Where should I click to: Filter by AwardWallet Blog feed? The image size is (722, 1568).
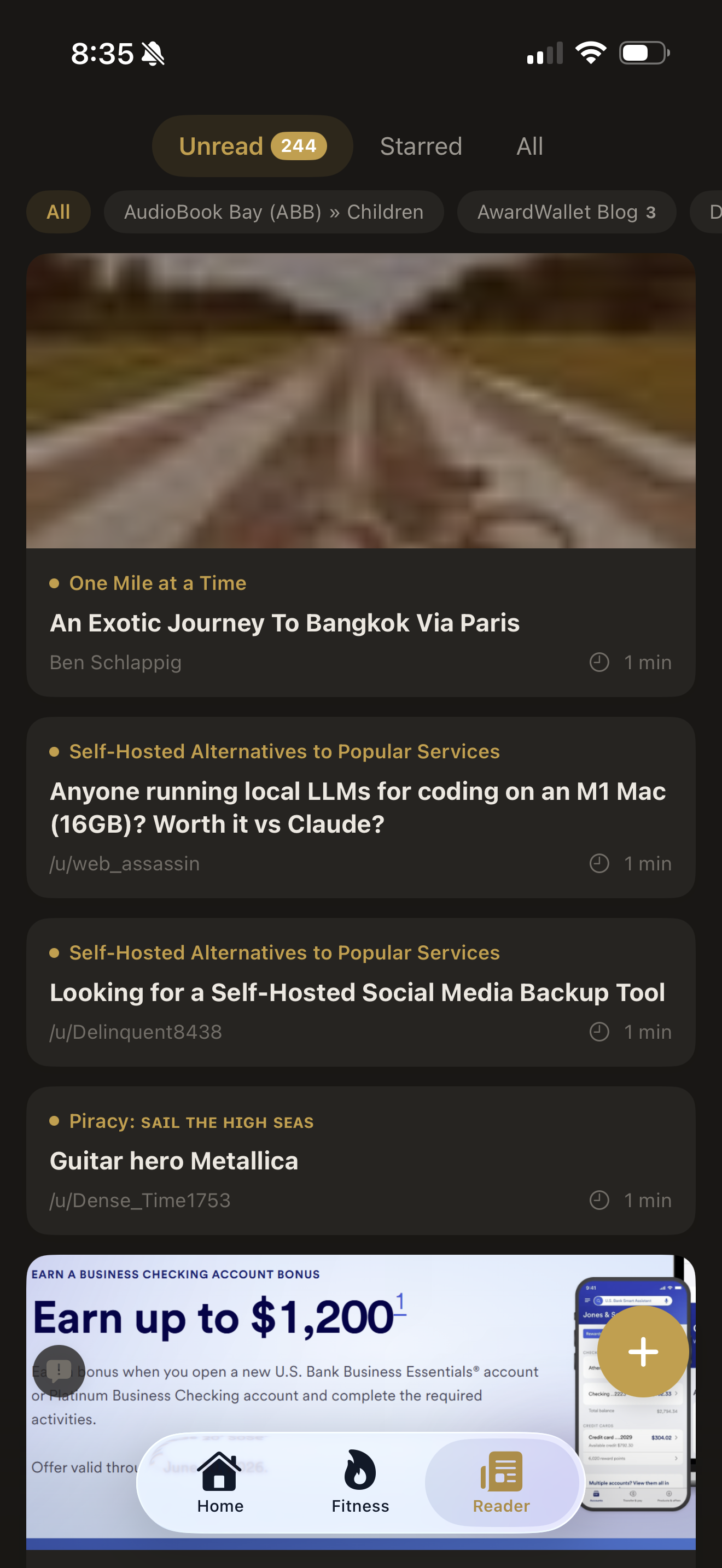pyautogui.click(x=566, y=212)
